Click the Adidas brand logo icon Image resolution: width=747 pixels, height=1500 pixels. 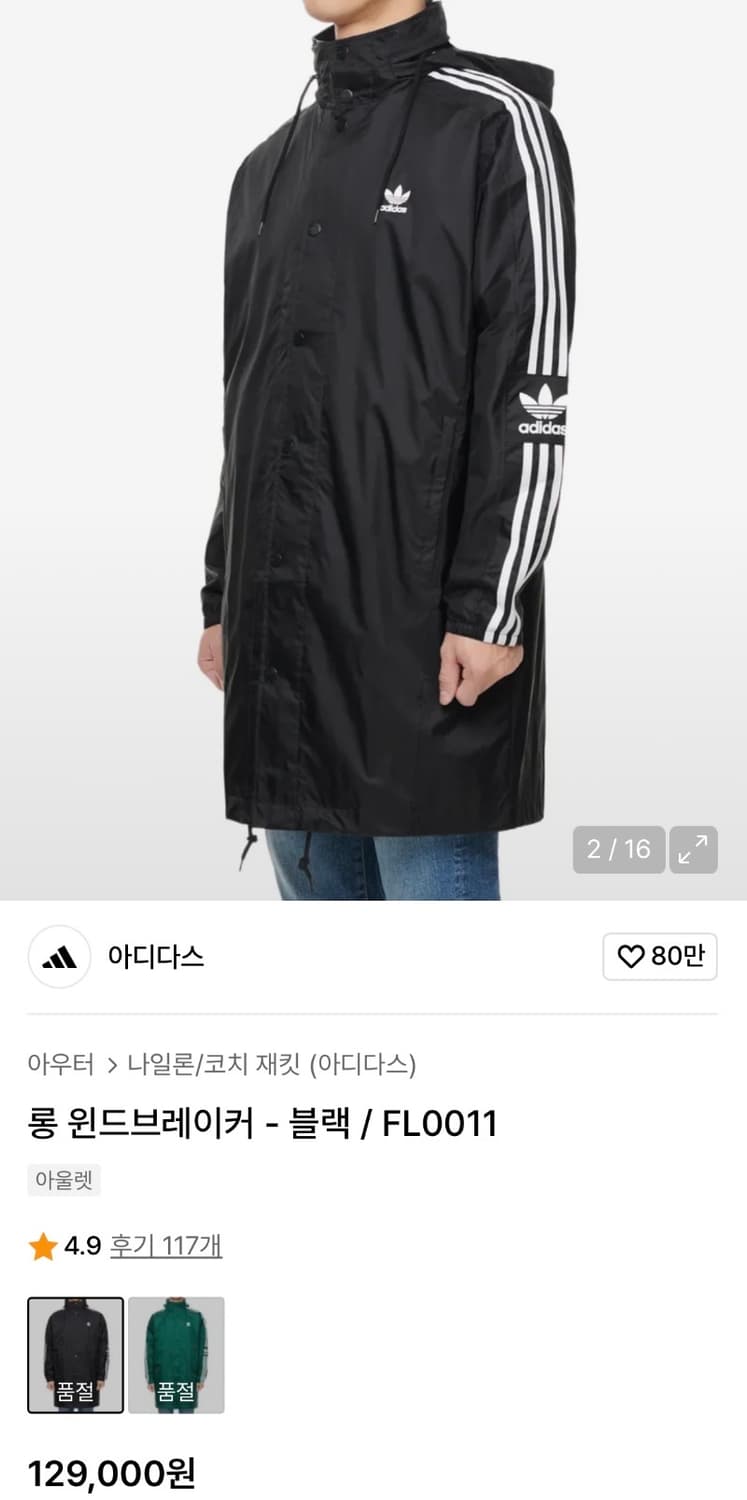(x=59, y=956)
